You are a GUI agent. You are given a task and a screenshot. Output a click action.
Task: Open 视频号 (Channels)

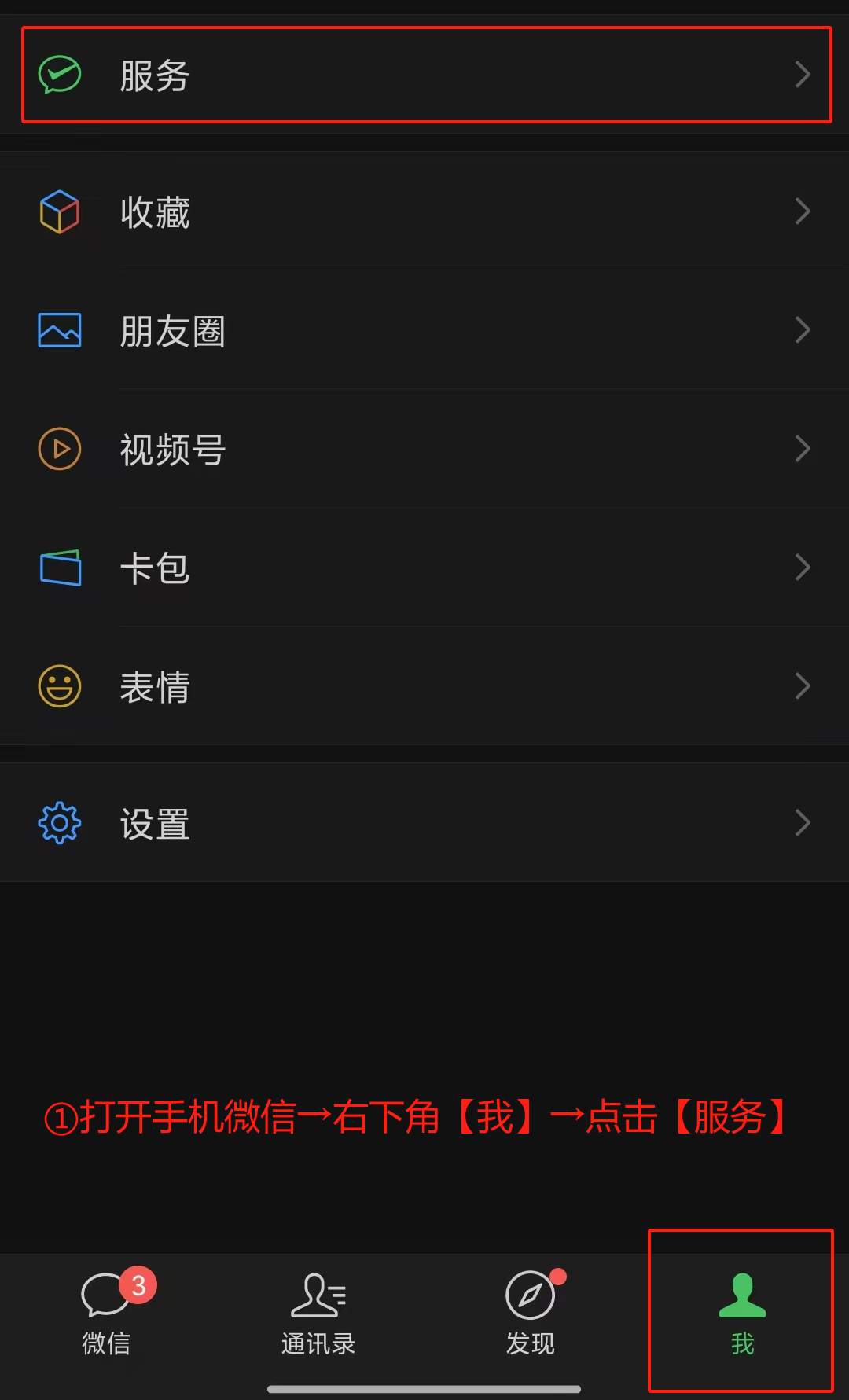pos(424,450)
